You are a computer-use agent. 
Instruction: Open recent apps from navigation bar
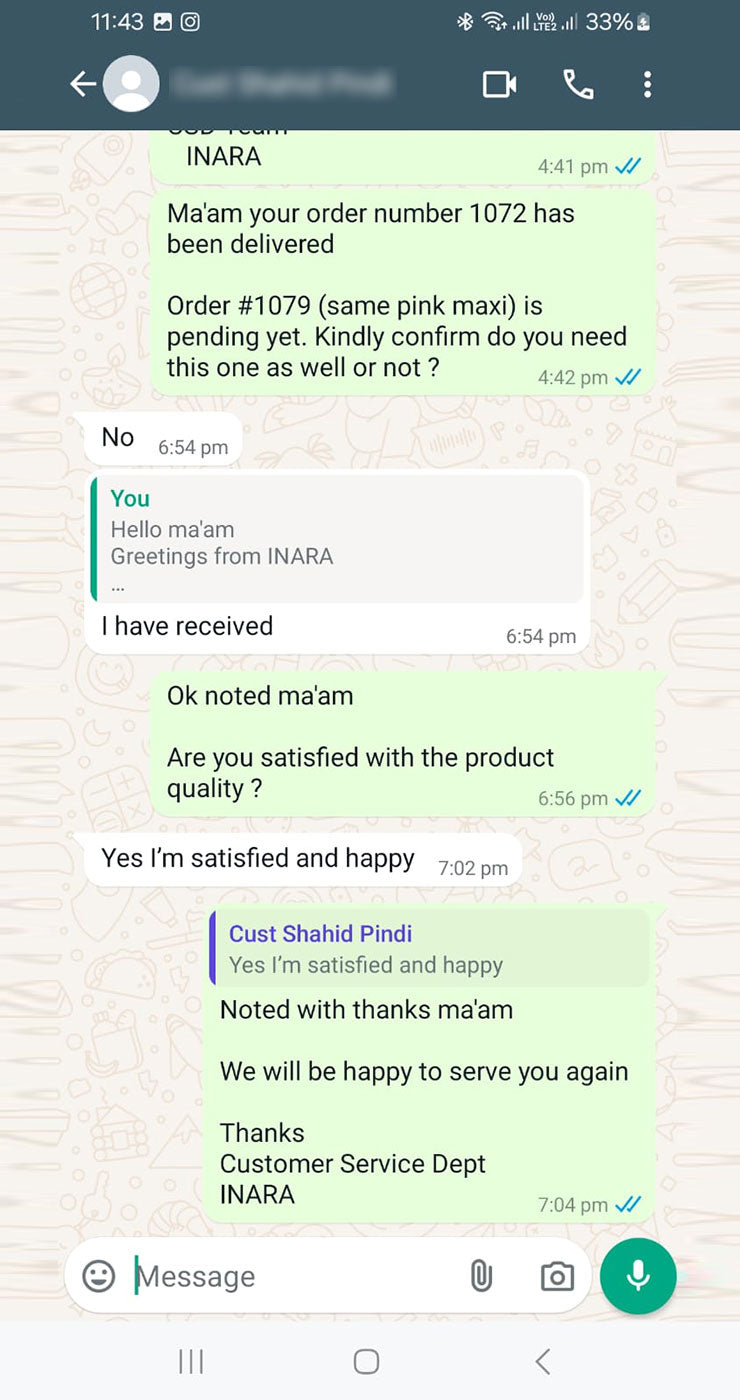pyautogui.click(x=190, y=1361)
